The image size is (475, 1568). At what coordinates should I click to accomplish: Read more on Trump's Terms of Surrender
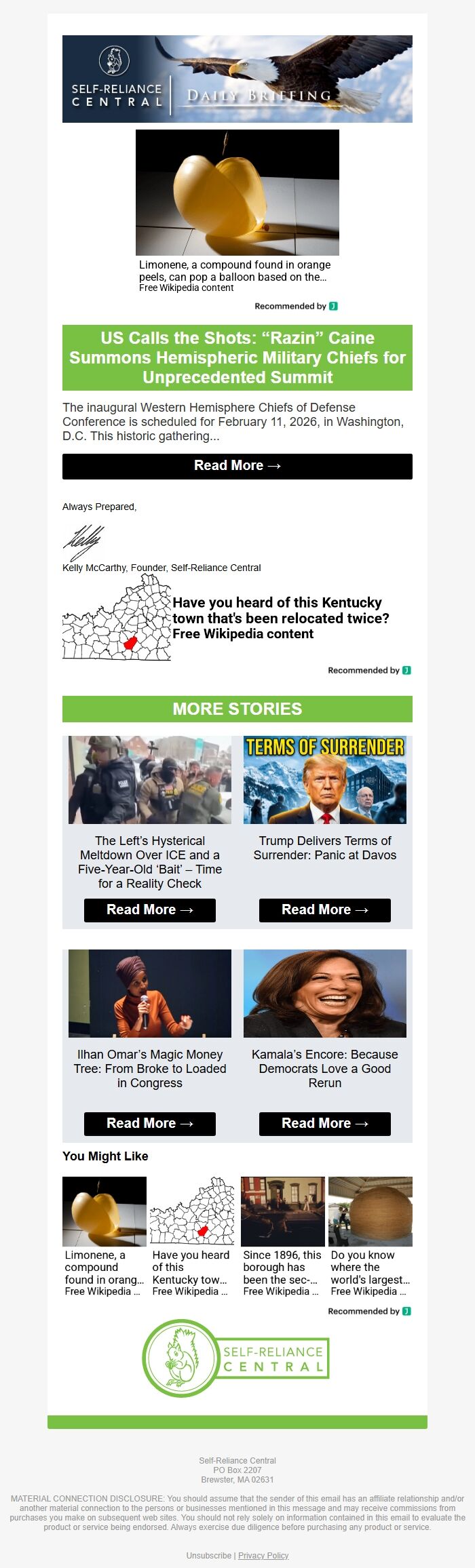point(324,910)
